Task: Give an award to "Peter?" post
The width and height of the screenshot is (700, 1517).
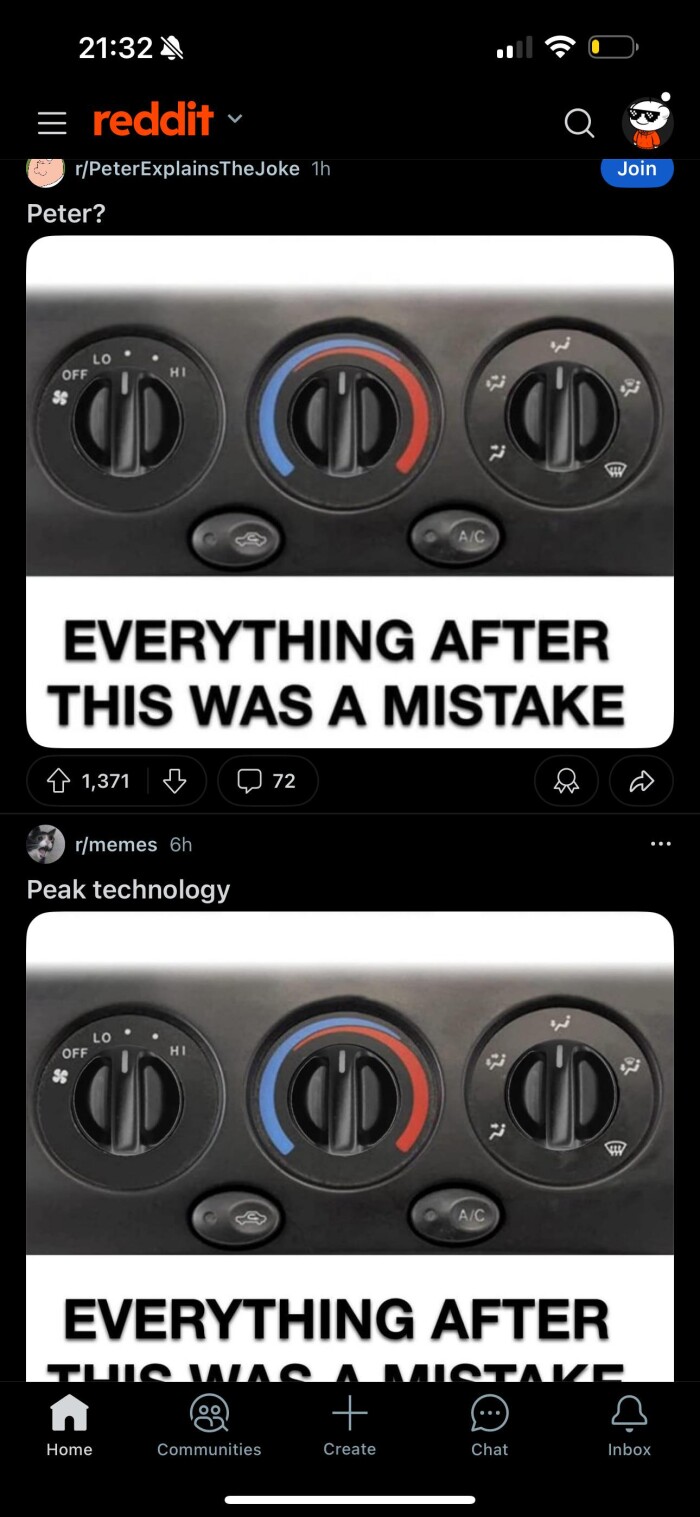Action: [566, 781]
